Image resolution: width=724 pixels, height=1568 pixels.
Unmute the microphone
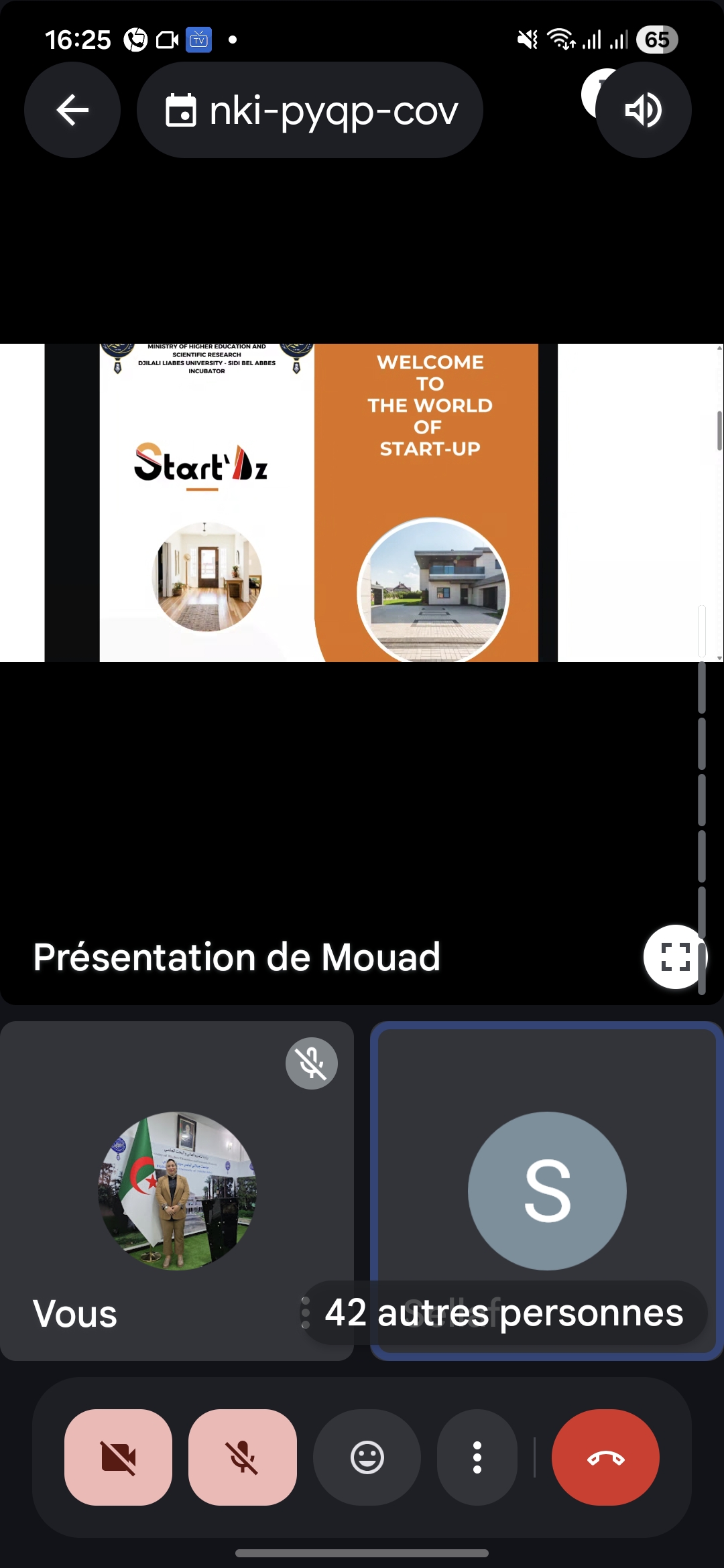[242, 1457]
